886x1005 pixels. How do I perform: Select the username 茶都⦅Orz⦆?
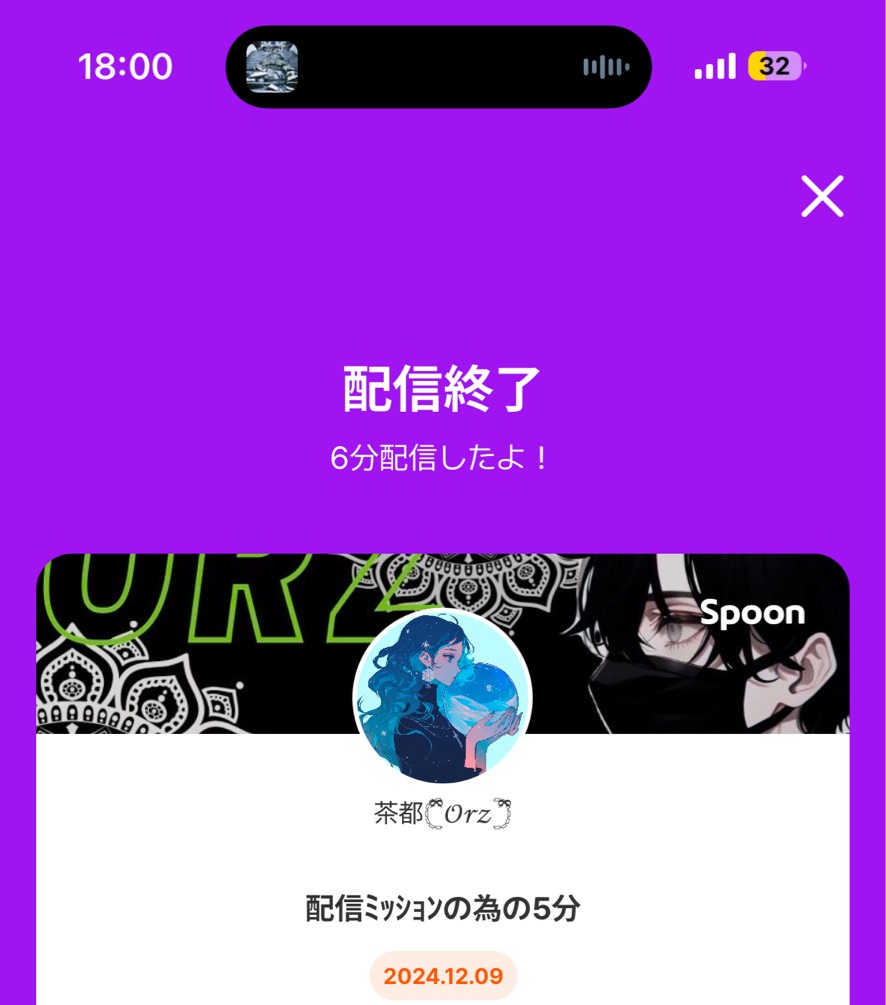point(443,812)
